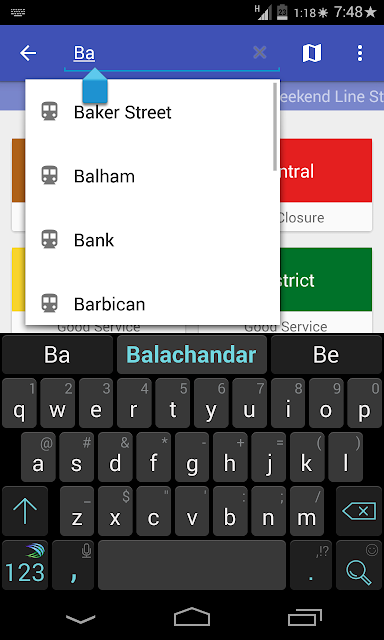Open the Central line status card
This screenshot has width=384, height=640.
tap(326, 185)
